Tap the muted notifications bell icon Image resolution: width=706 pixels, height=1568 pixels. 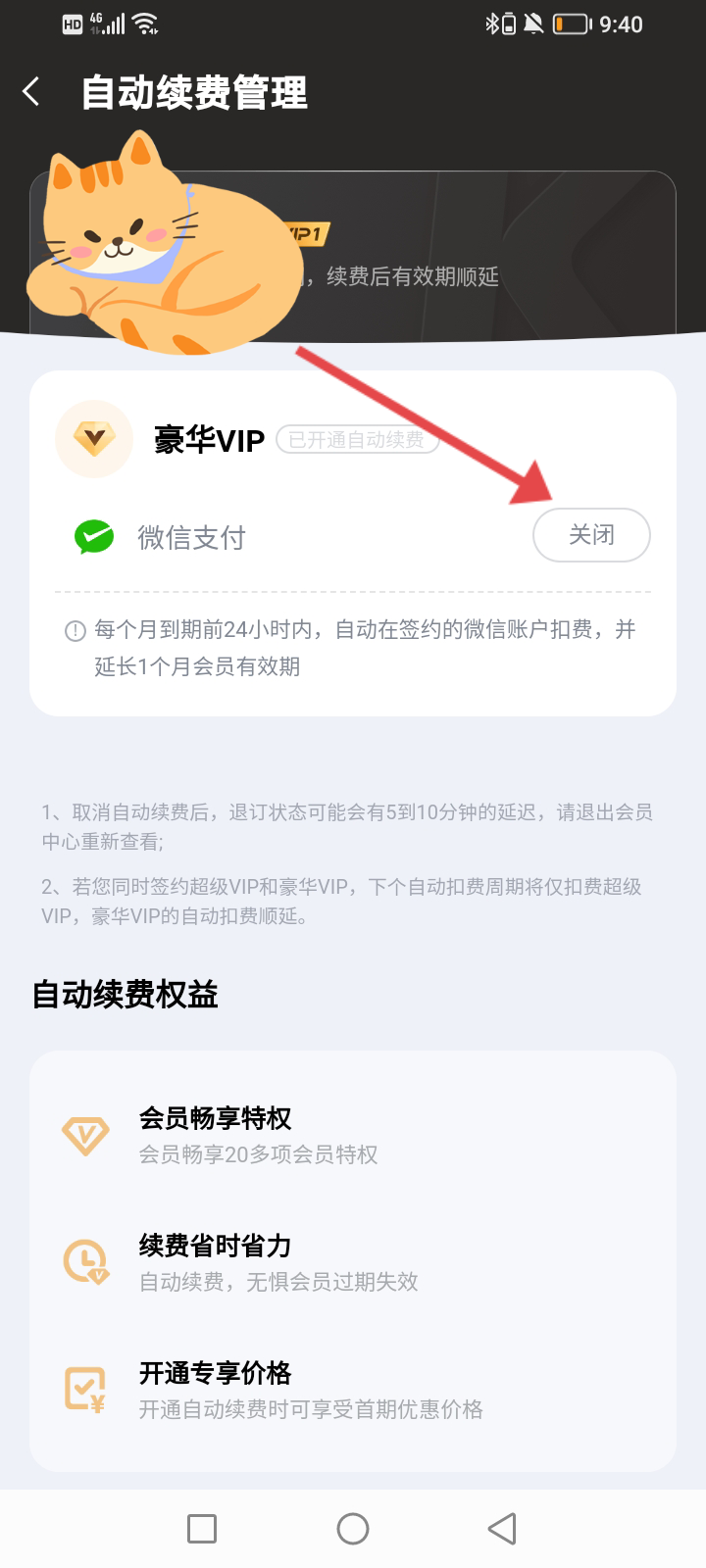pos(534,23)
